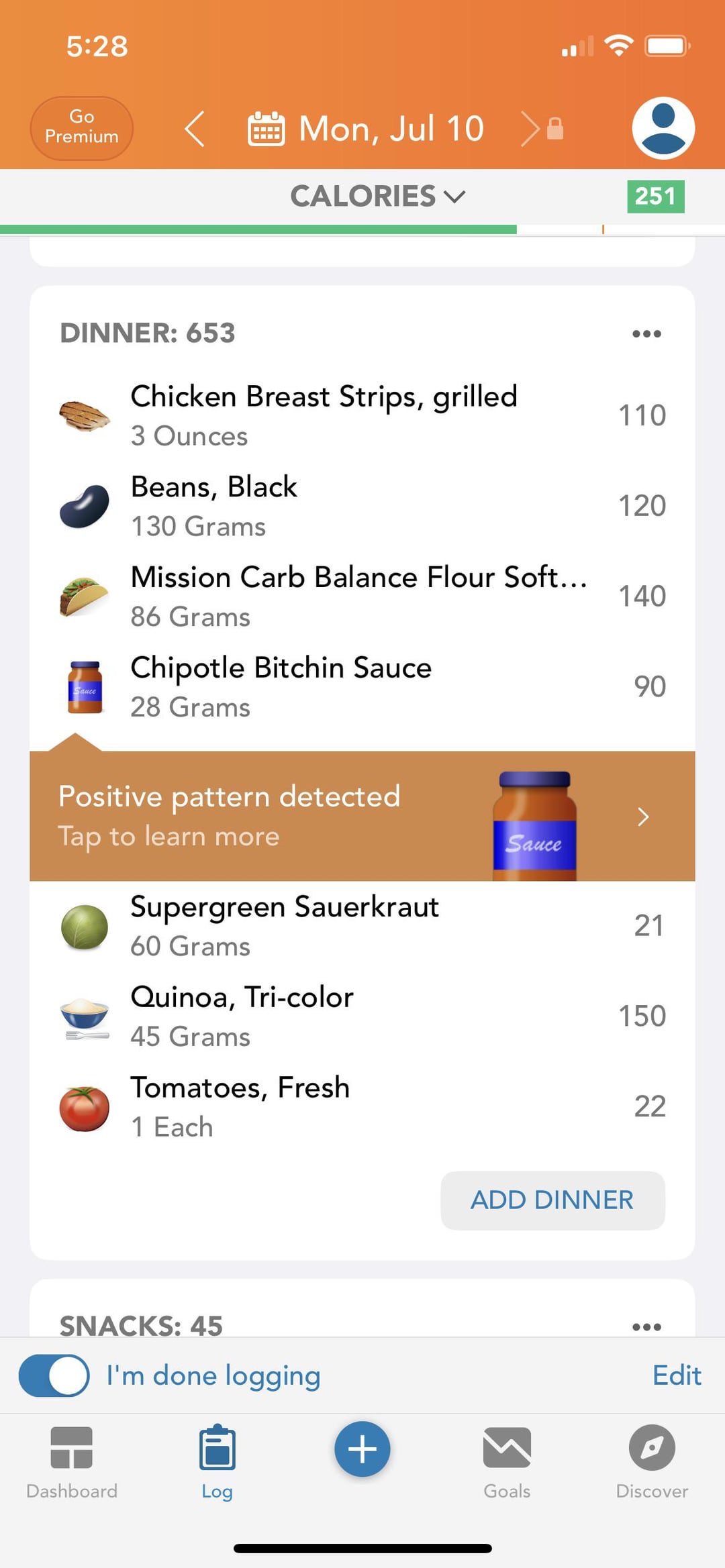
Task: Open the profile avatar
Action: tap(663, 127)
